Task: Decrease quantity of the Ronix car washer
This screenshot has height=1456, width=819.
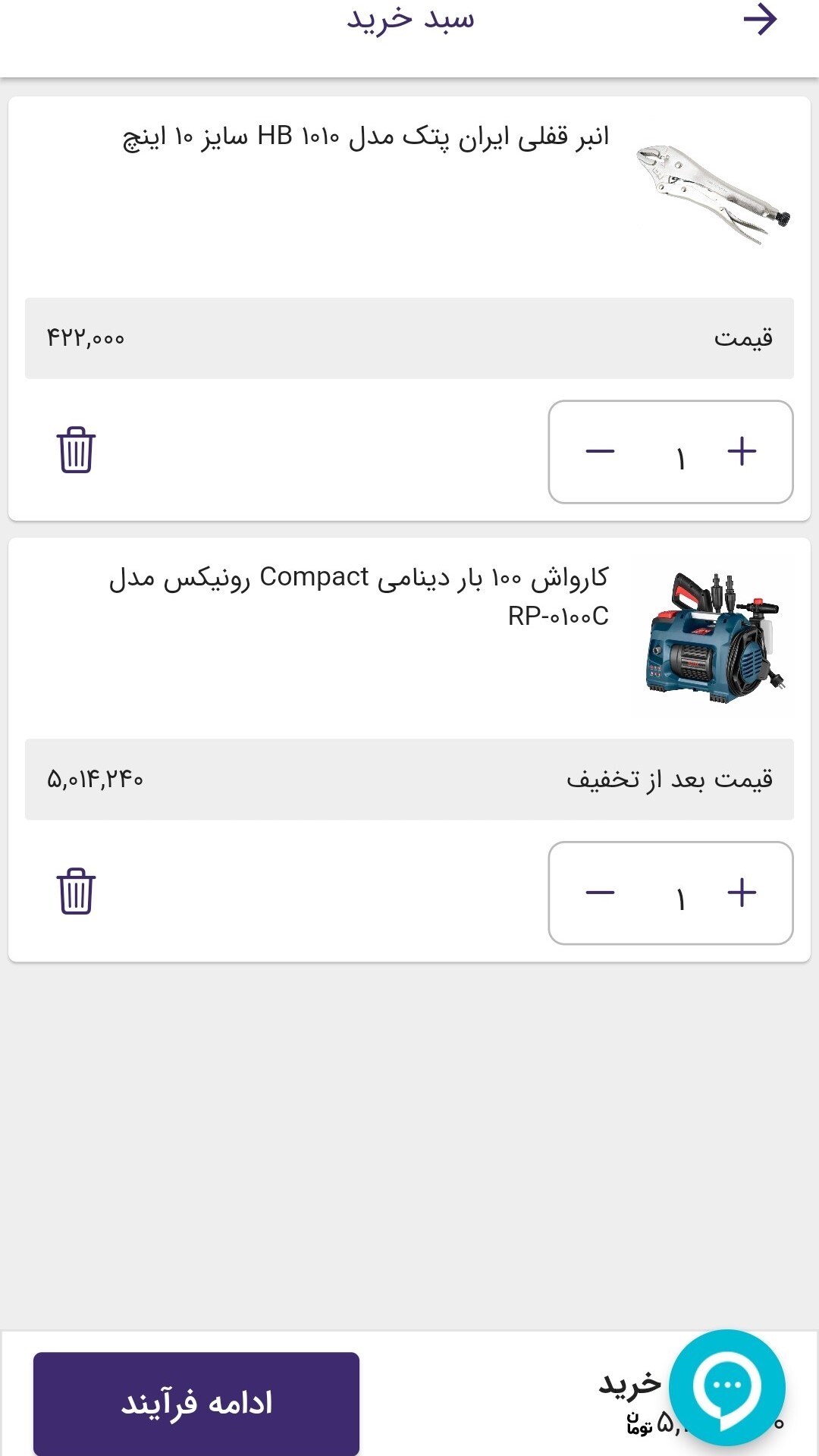Action: [601, 893]
